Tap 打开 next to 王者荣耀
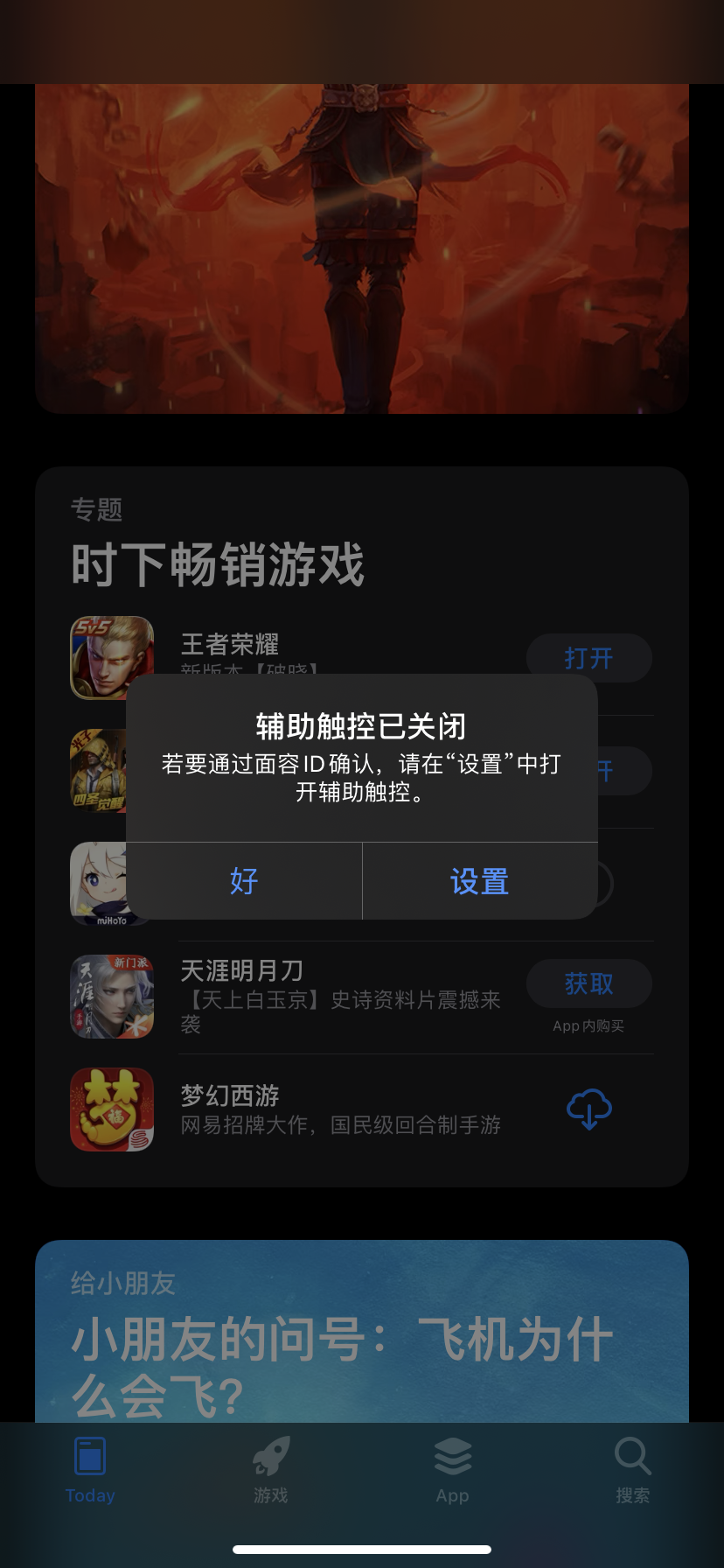 (x=588, y=657)
